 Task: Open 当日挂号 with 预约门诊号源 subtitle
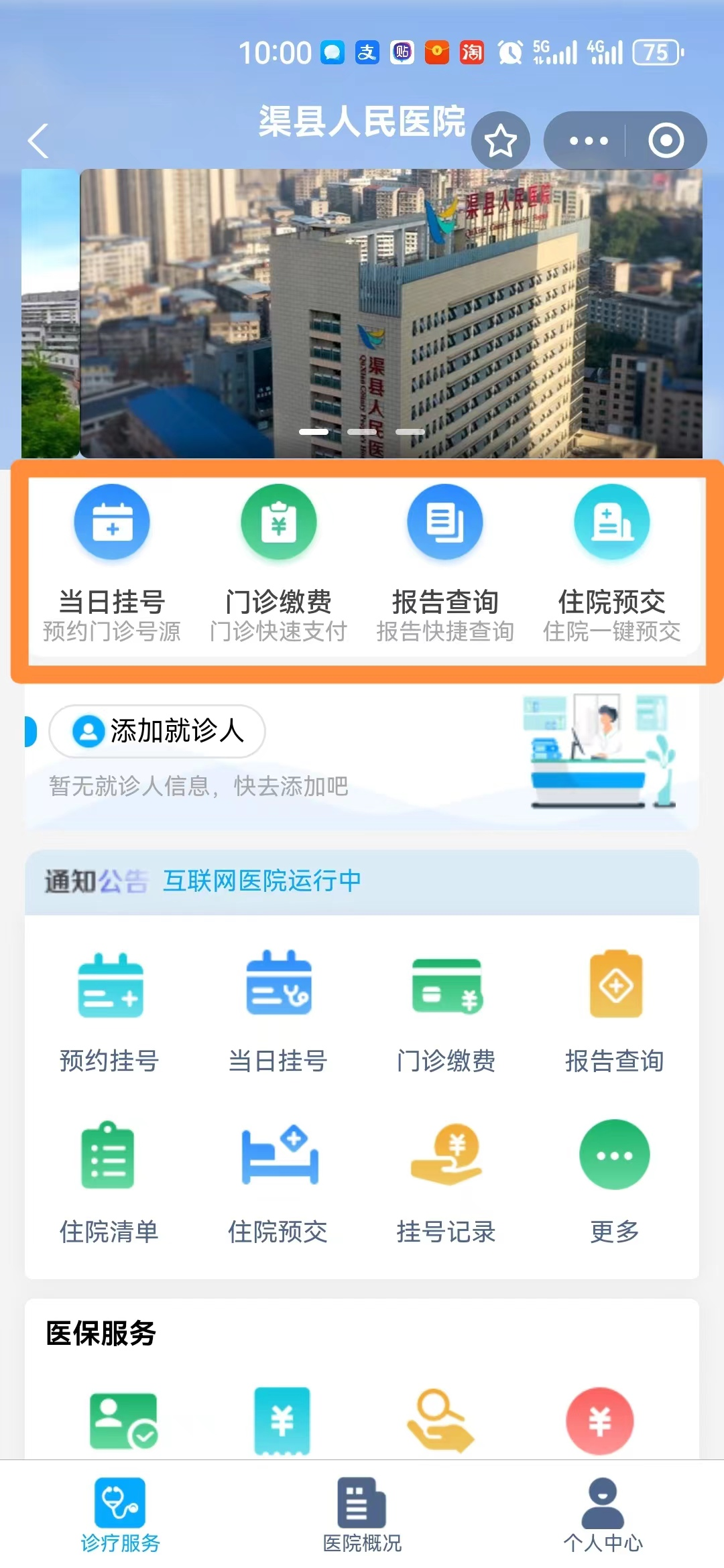click(112, 563)
